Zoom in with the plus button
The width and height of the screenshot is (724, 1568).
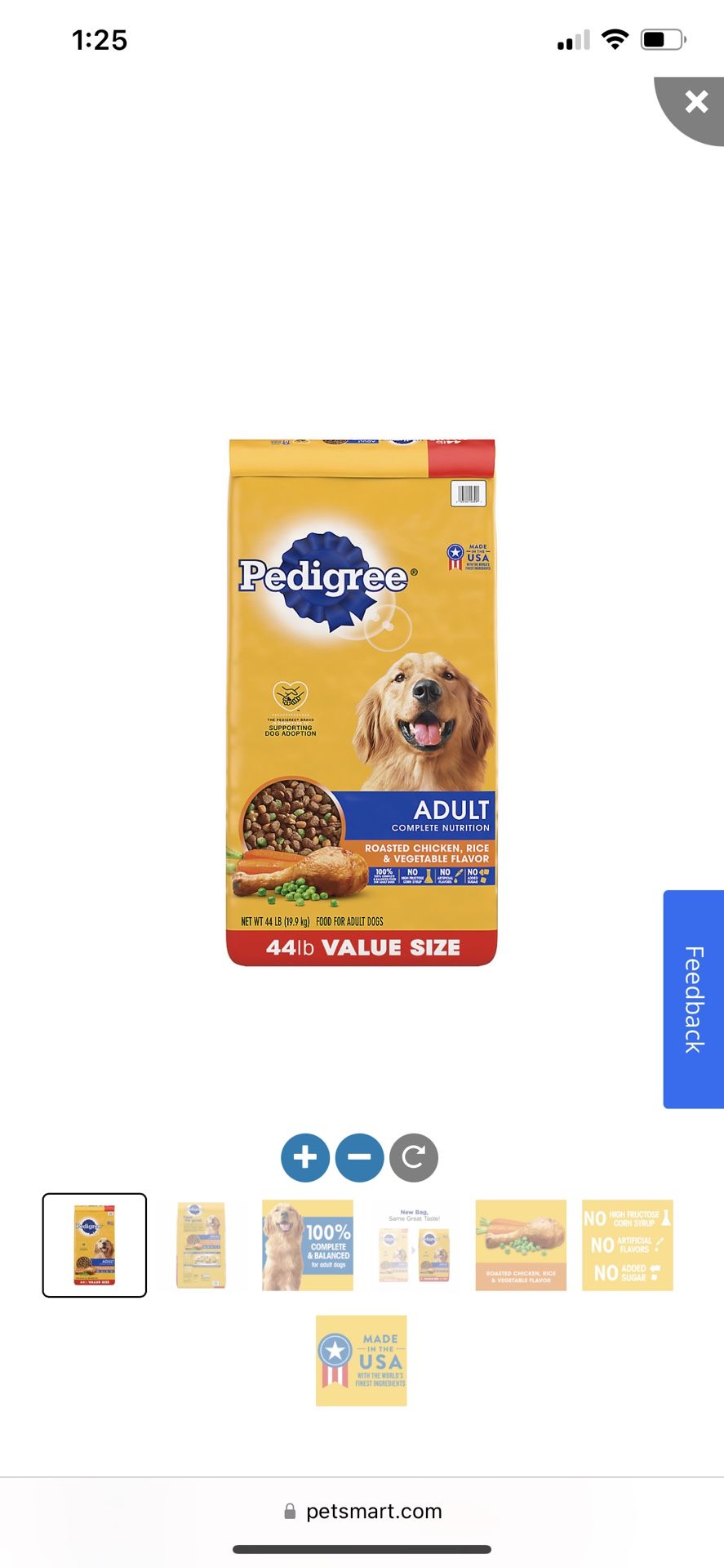305,1157
